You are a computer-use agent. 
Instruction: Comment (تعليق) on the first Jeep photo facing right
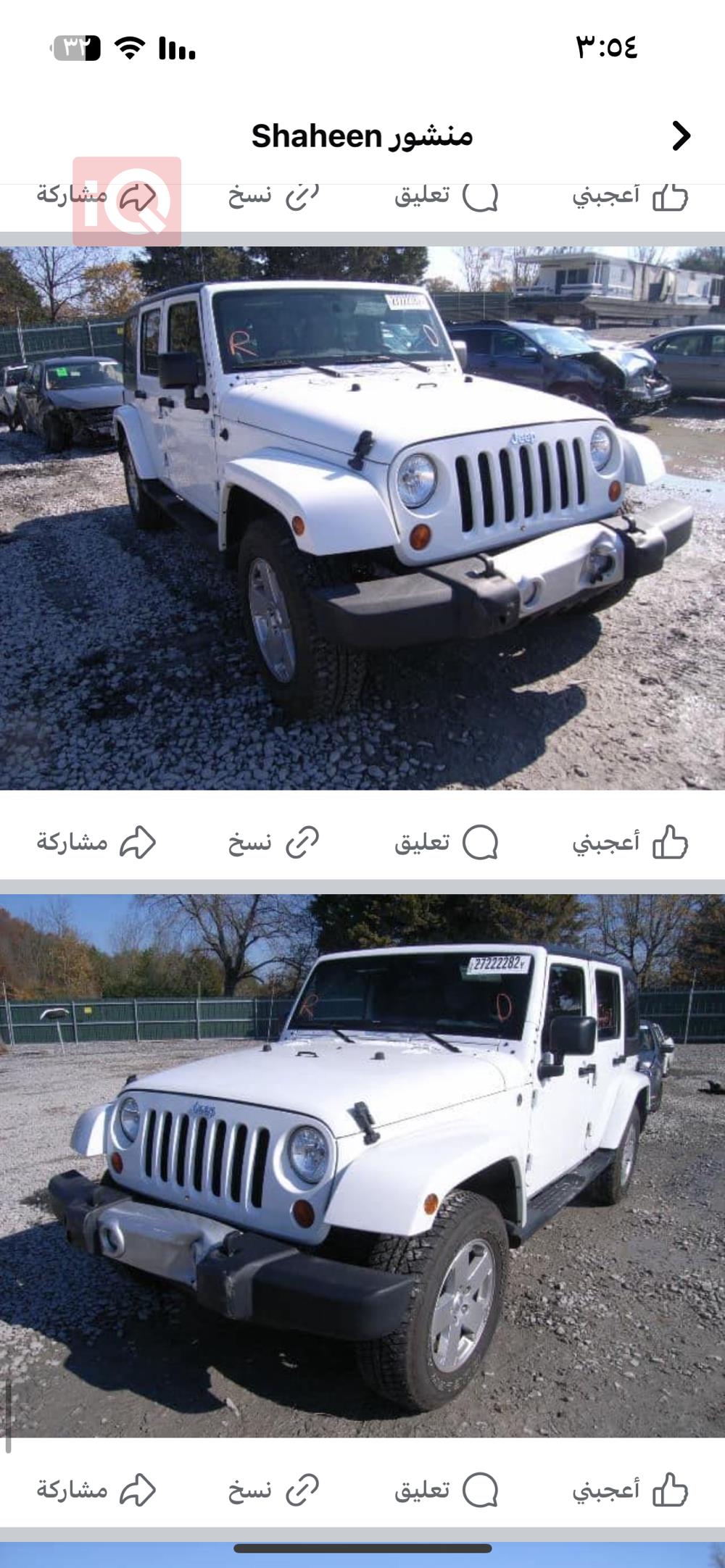click(x=446, y=842)
